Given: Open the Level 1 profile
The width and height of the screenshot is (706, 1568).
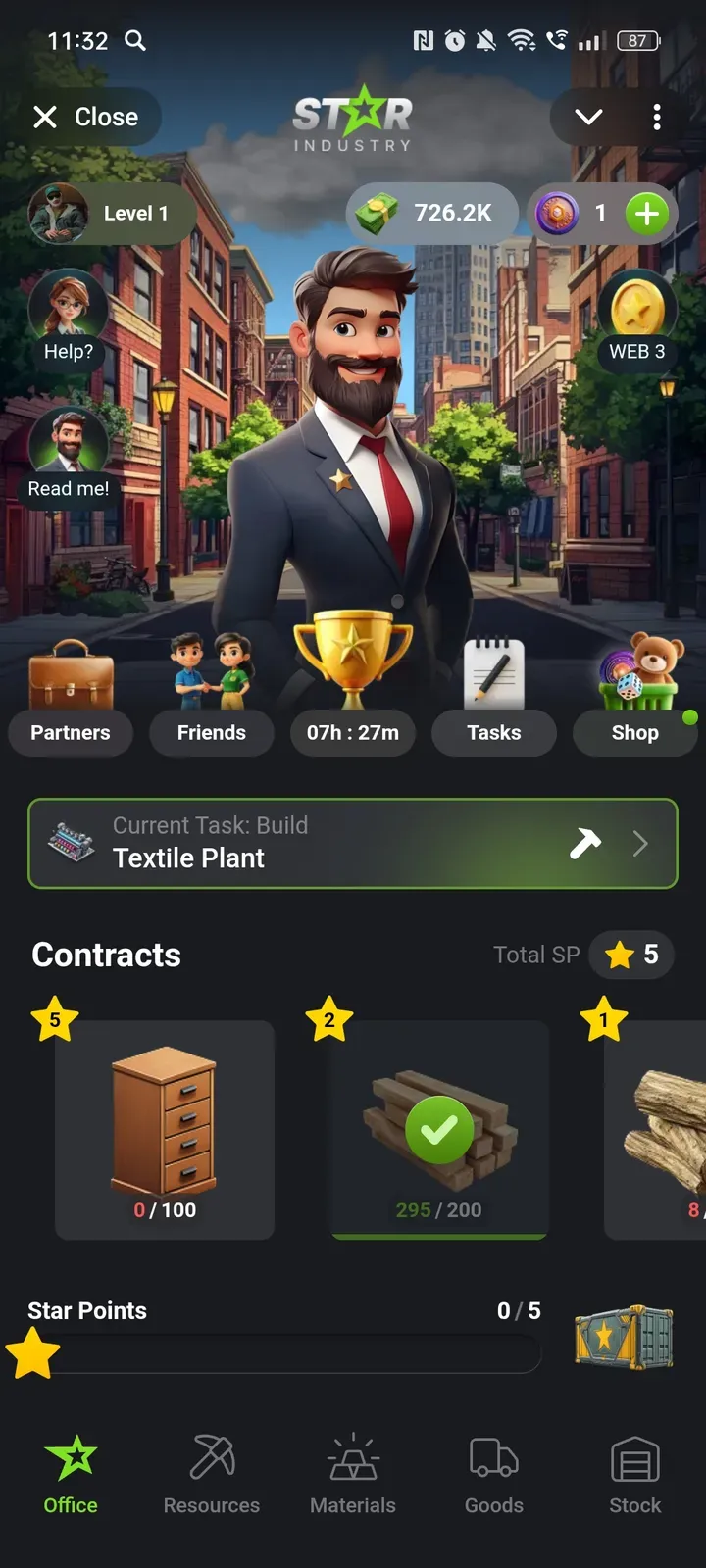Looking at the screenshot, I should click(108, 213).
